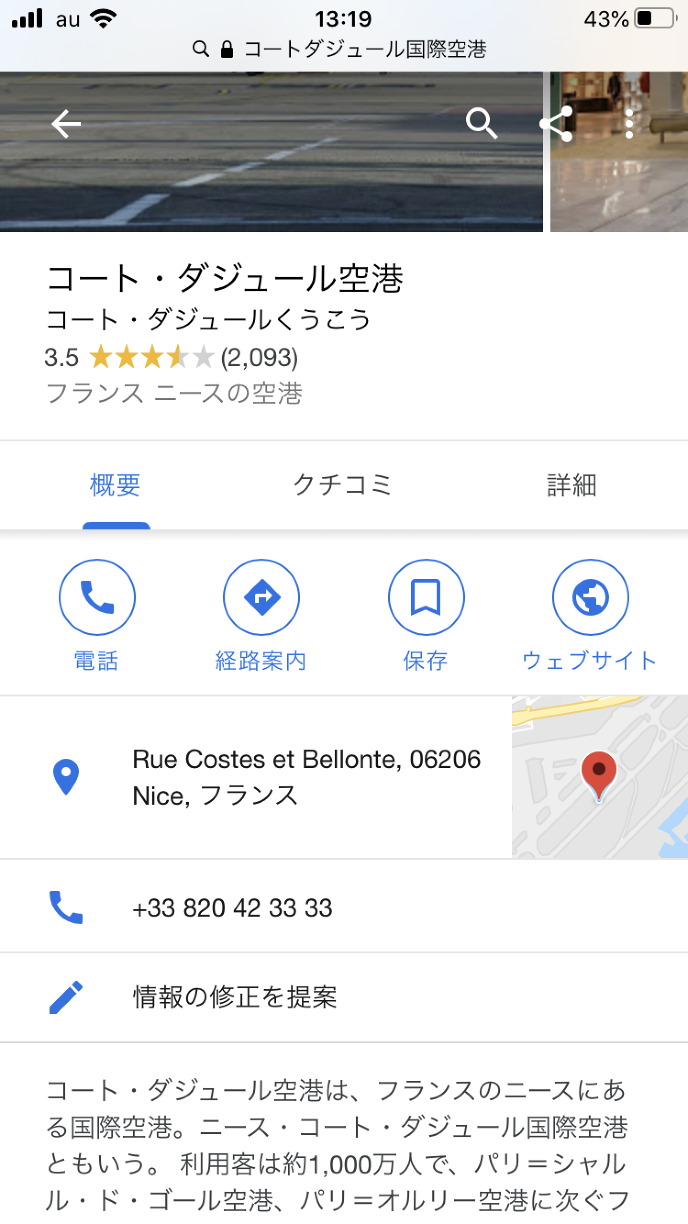This screenshot has width=688, height=1224.
Task: Switch to the 詳細 tab
Action: point(572,486)
